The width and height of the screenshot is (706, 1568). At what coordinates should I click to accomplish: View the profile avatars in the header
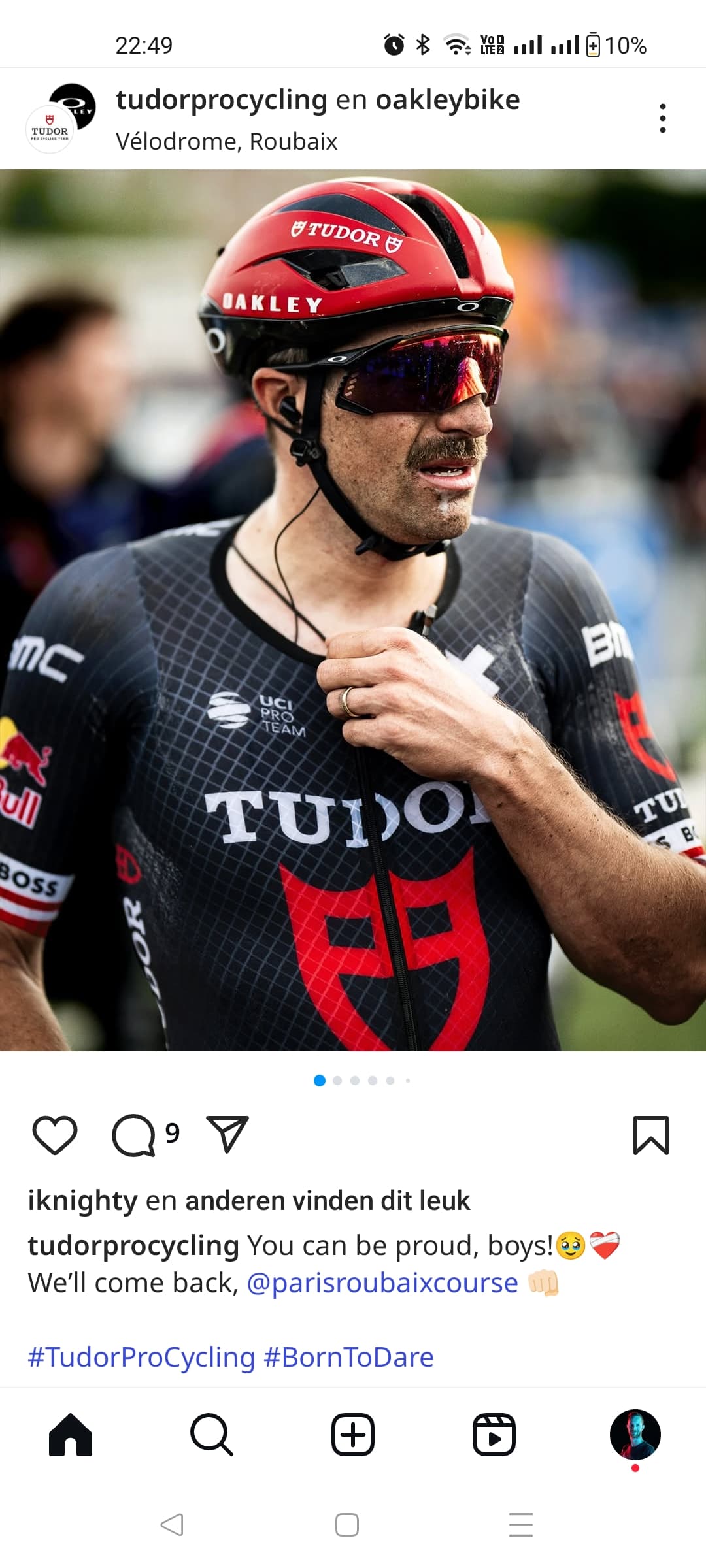point(61,118)
